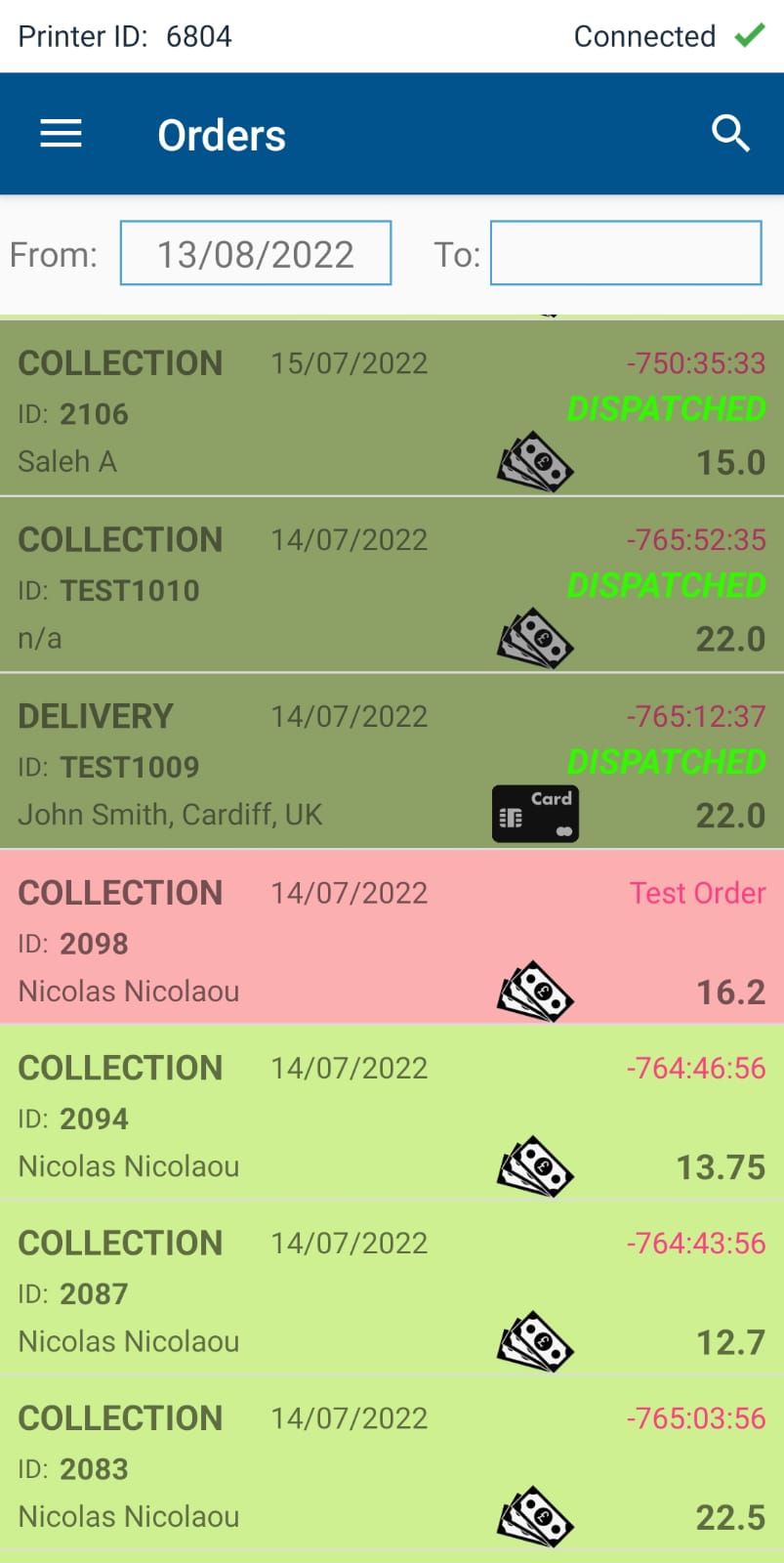Open collection order ID 2083
The width and height of the screenshot is (784, 1563).
(392, 1462)
